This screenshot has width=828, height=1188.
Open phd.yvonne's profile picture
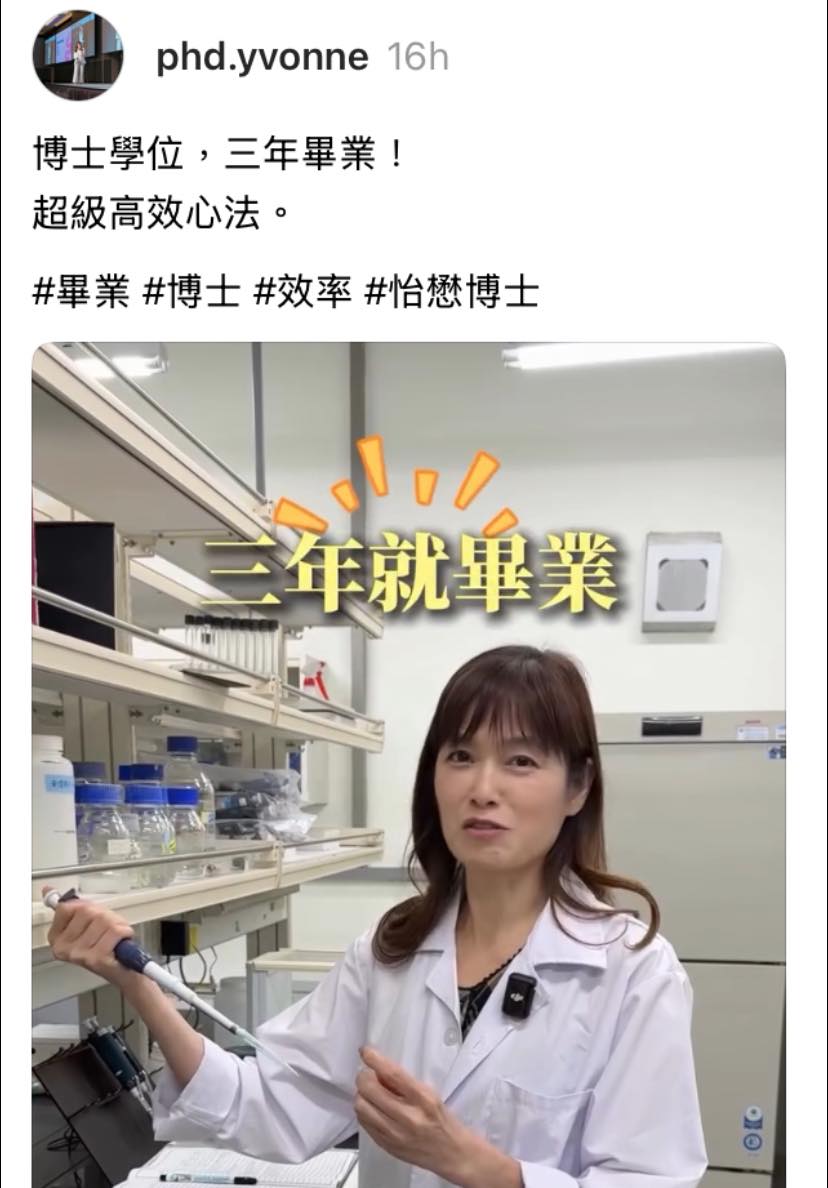77,56
